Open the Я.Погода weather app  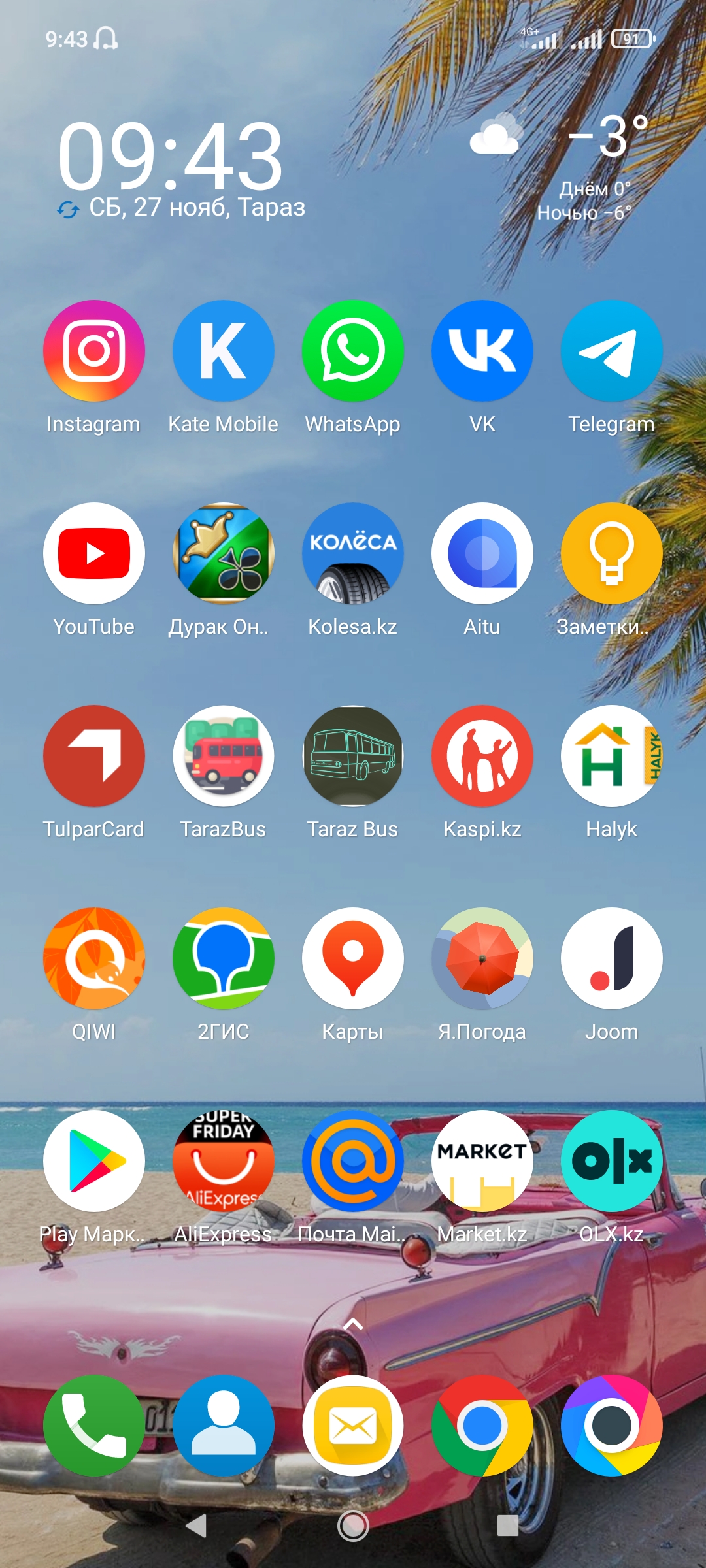pyautogui.click(x=482, y=958)
